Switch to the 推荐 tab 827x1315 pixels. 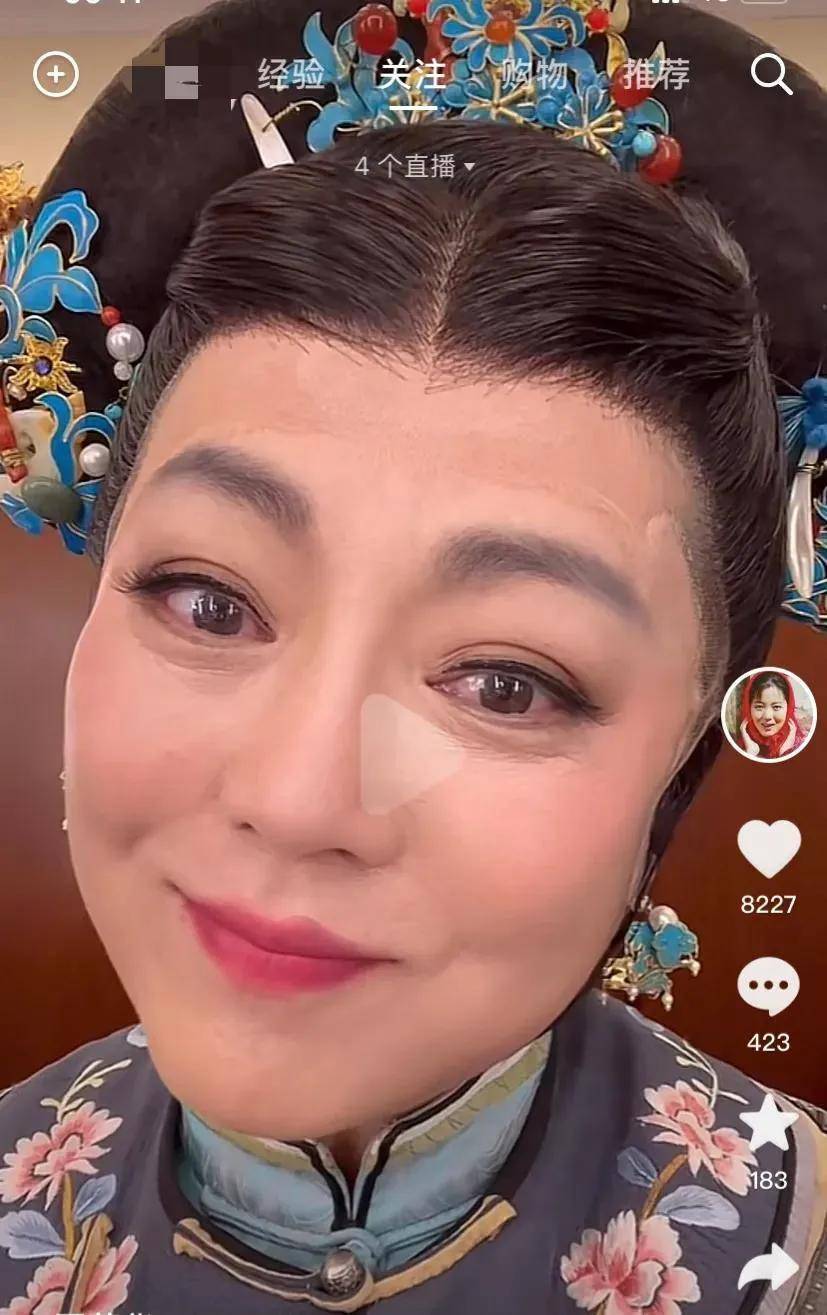pos(655,75)
